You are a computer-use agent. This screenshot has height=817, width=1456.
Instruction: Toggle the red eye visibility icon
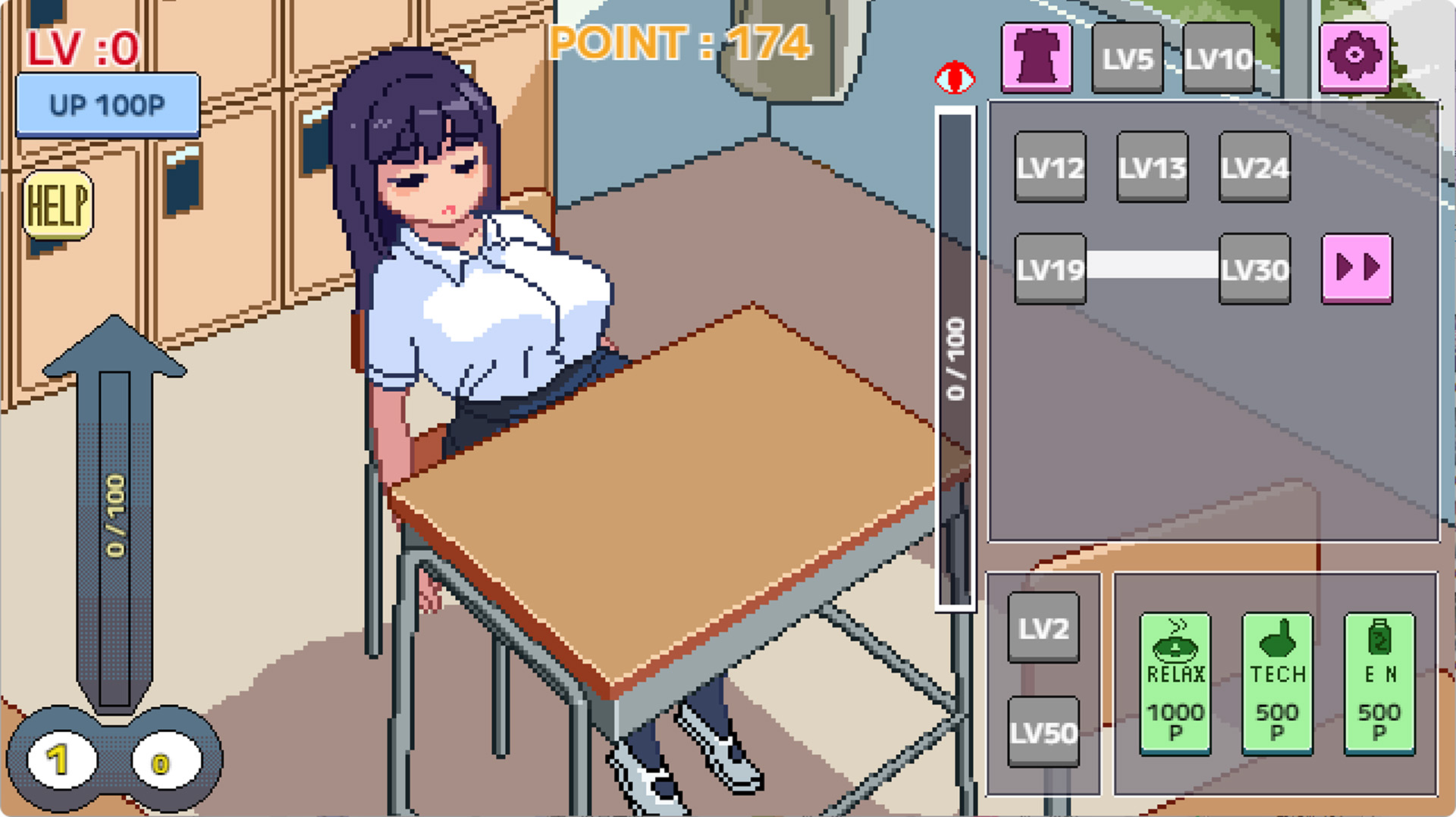(955, 77)
